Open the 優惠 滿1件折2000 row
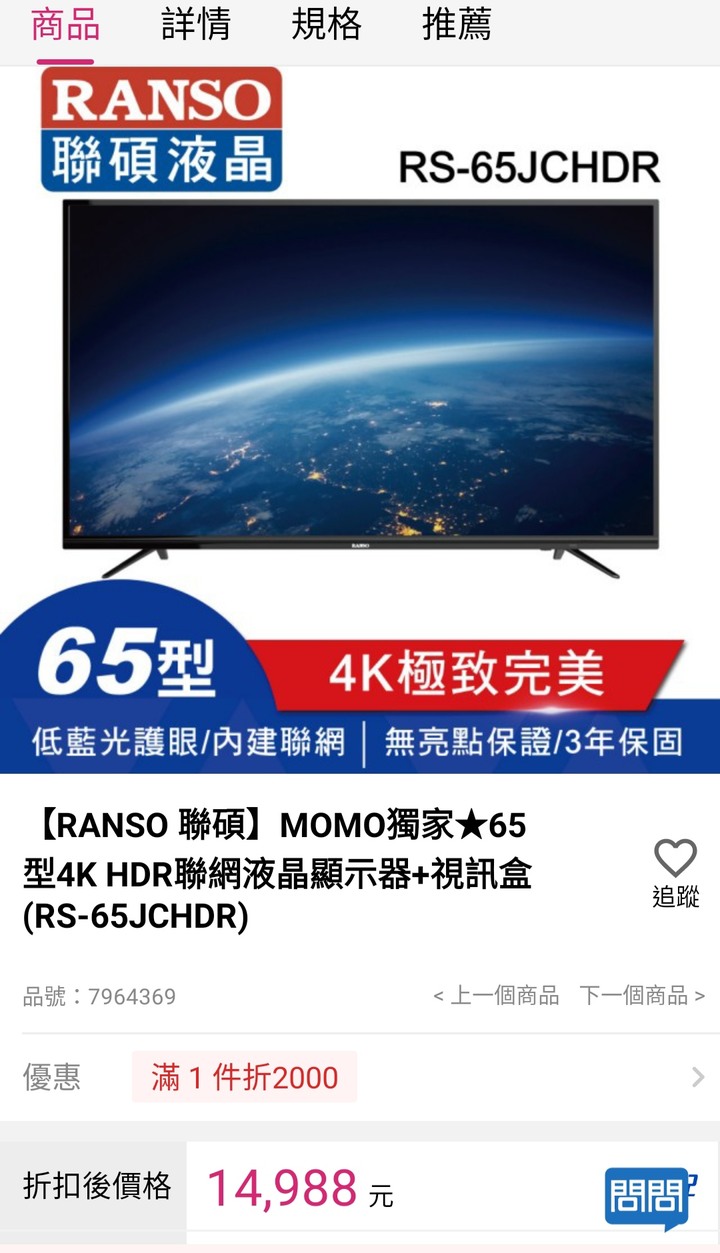 [x=360, y=1077]
